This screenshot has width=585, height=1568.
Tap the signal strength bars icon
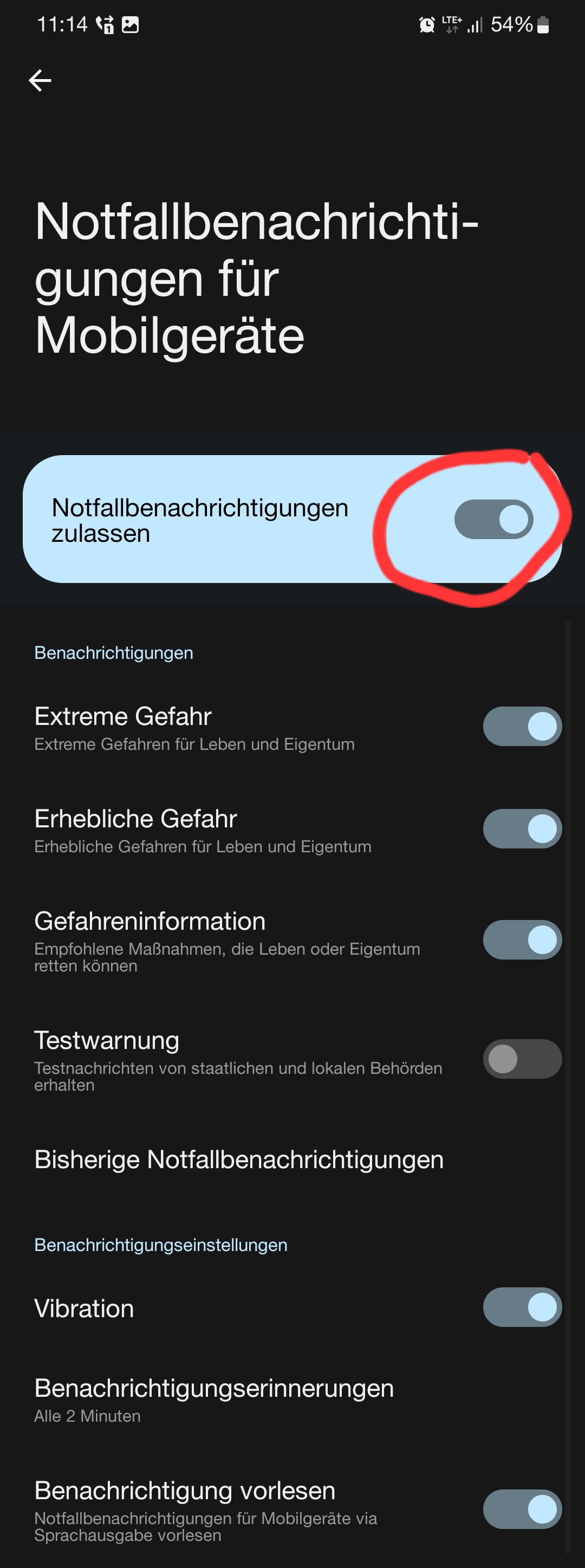click(476, 25)
